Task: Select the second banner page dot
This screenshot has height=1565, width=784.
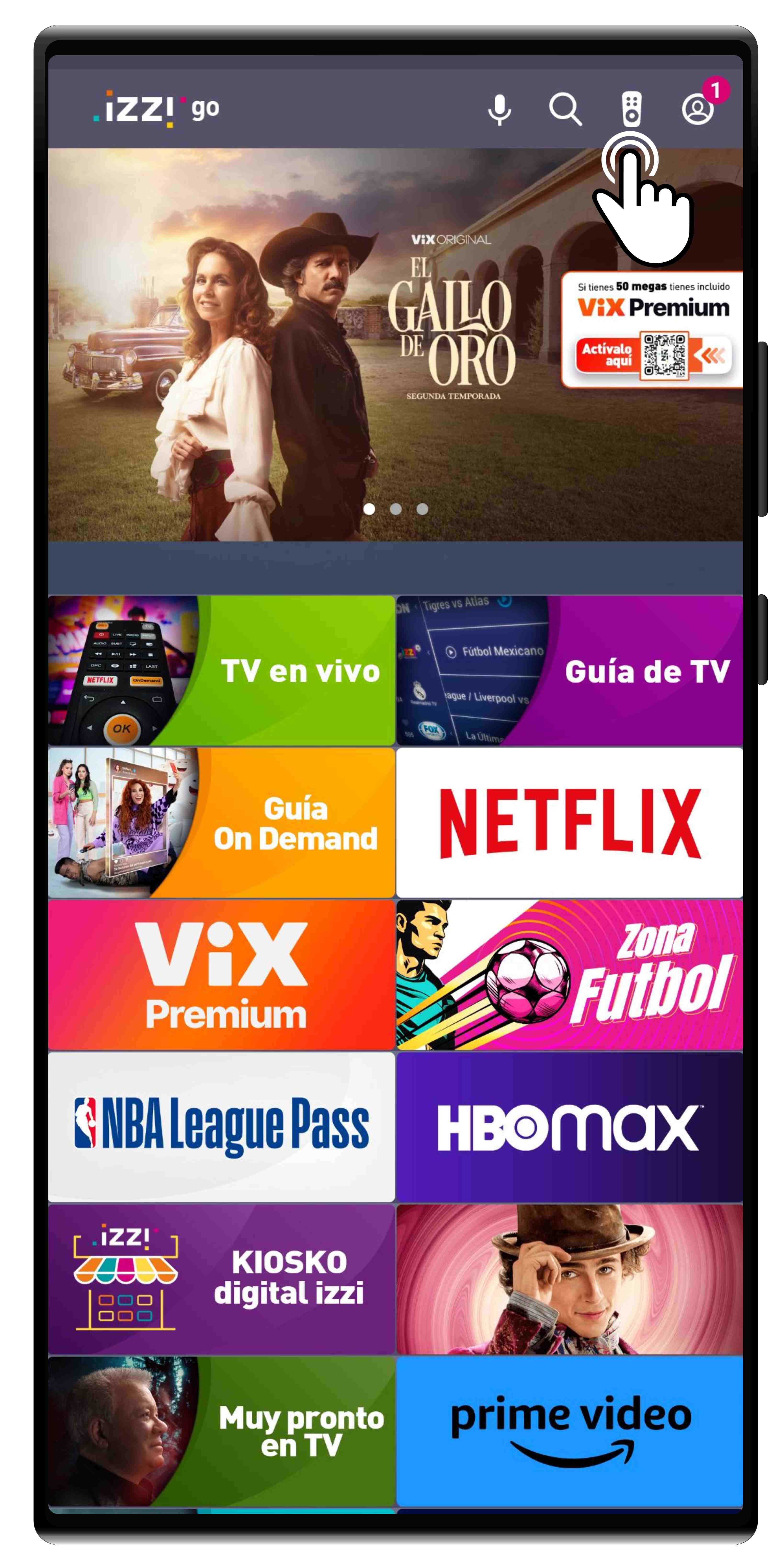Action: [395, 509]
